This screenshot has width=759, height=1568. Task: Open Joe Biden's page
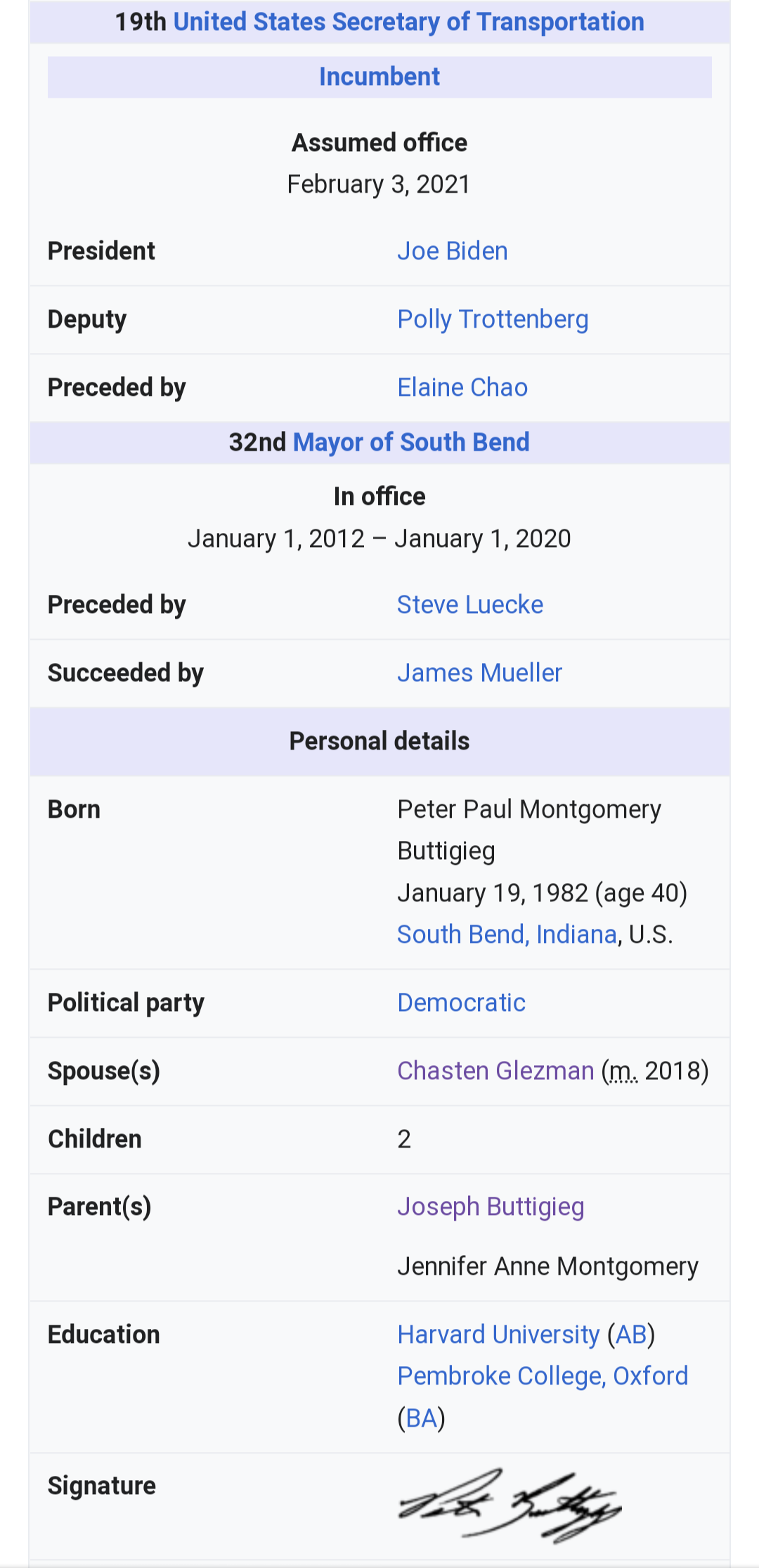tap(453, 251)
